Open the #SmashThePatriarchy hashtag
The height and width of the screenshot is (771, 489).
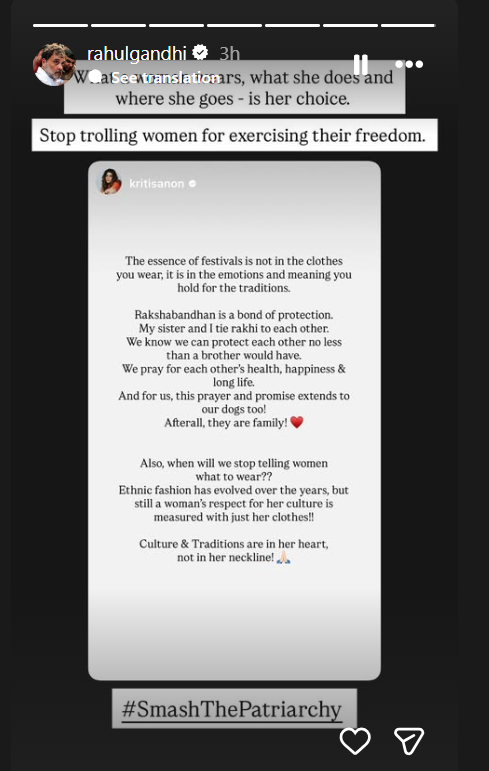(x=232, y=709)
